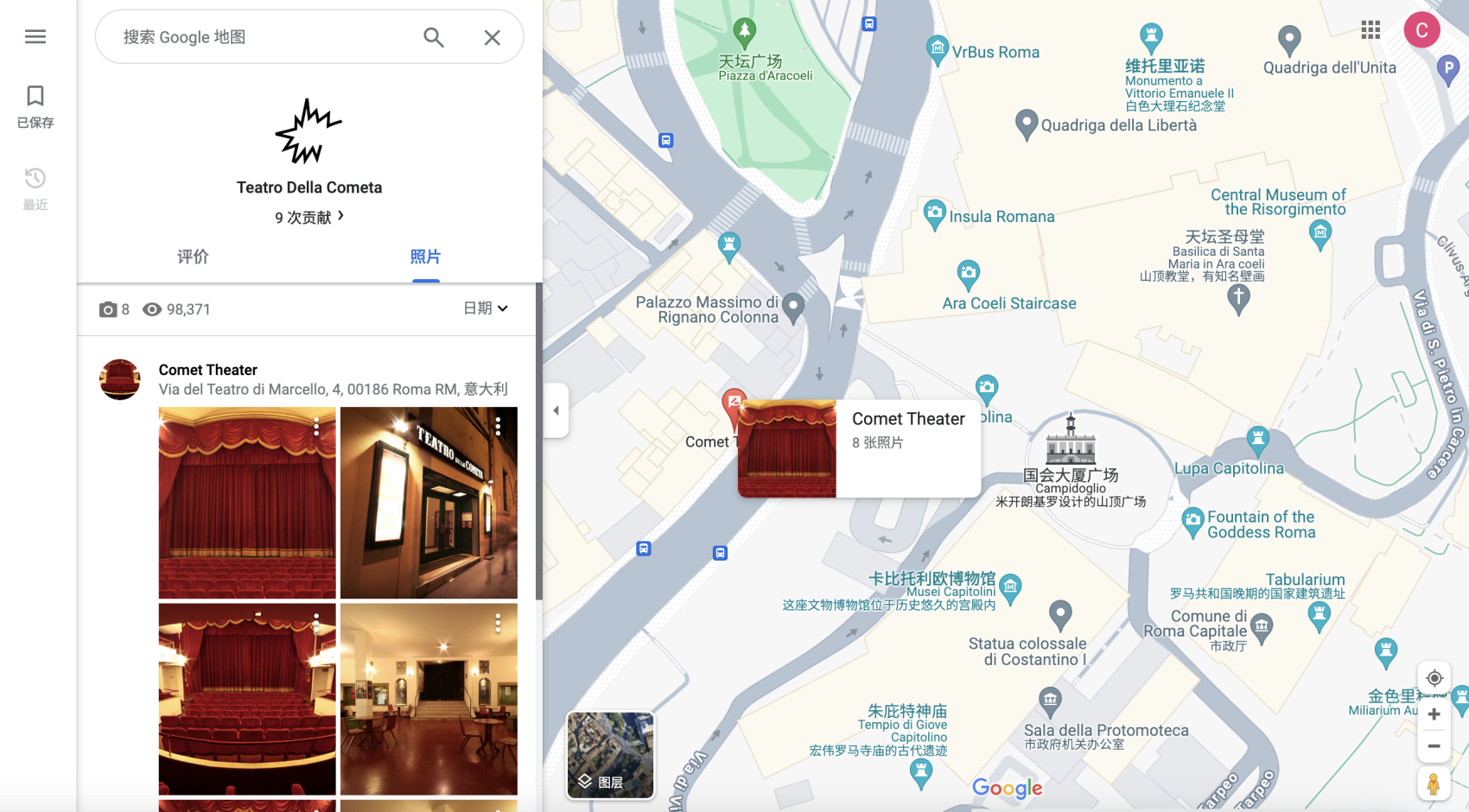Tap the magnifier search icon
This screenshot has height=812, width=1469.
coord(433,37)
